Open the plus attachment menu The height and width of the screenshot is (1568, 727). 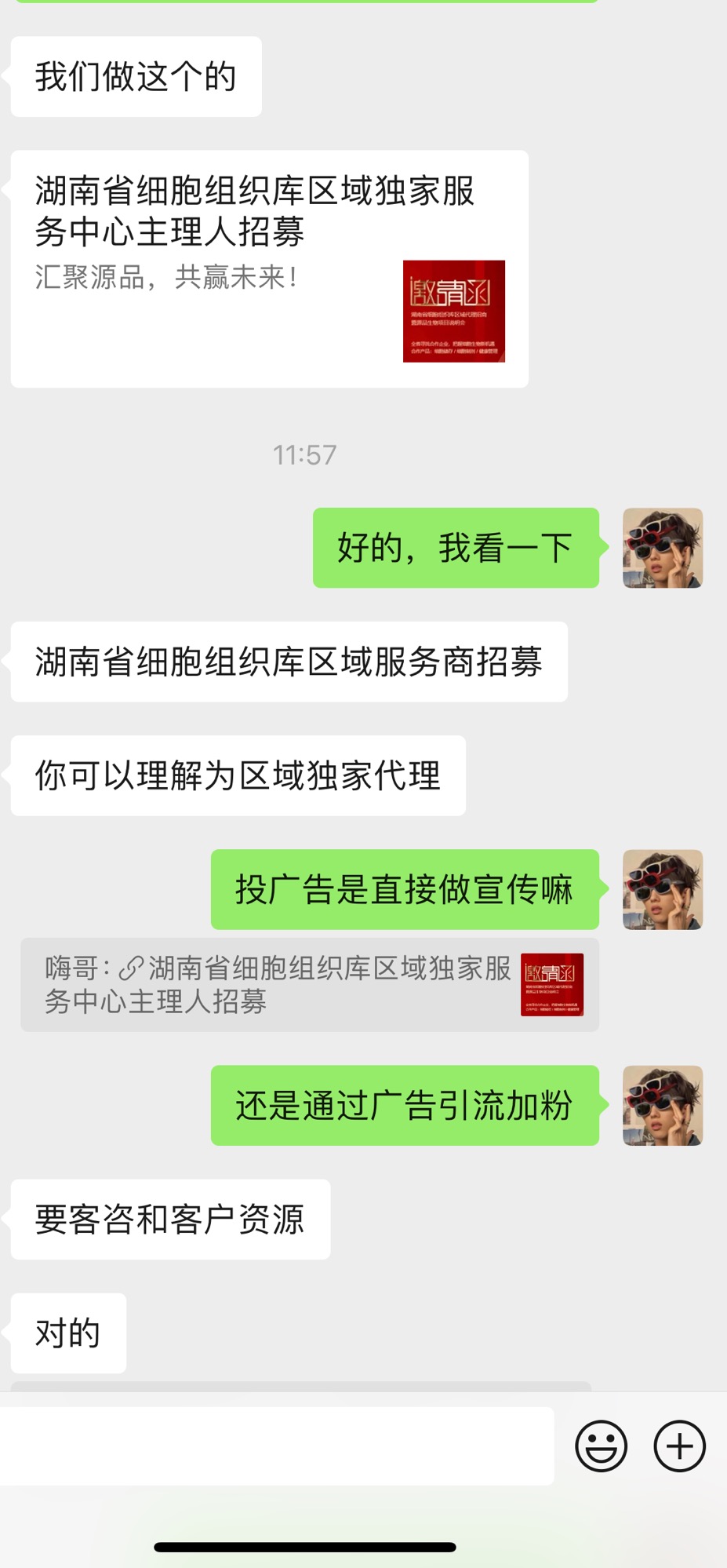click(679, 1446)
